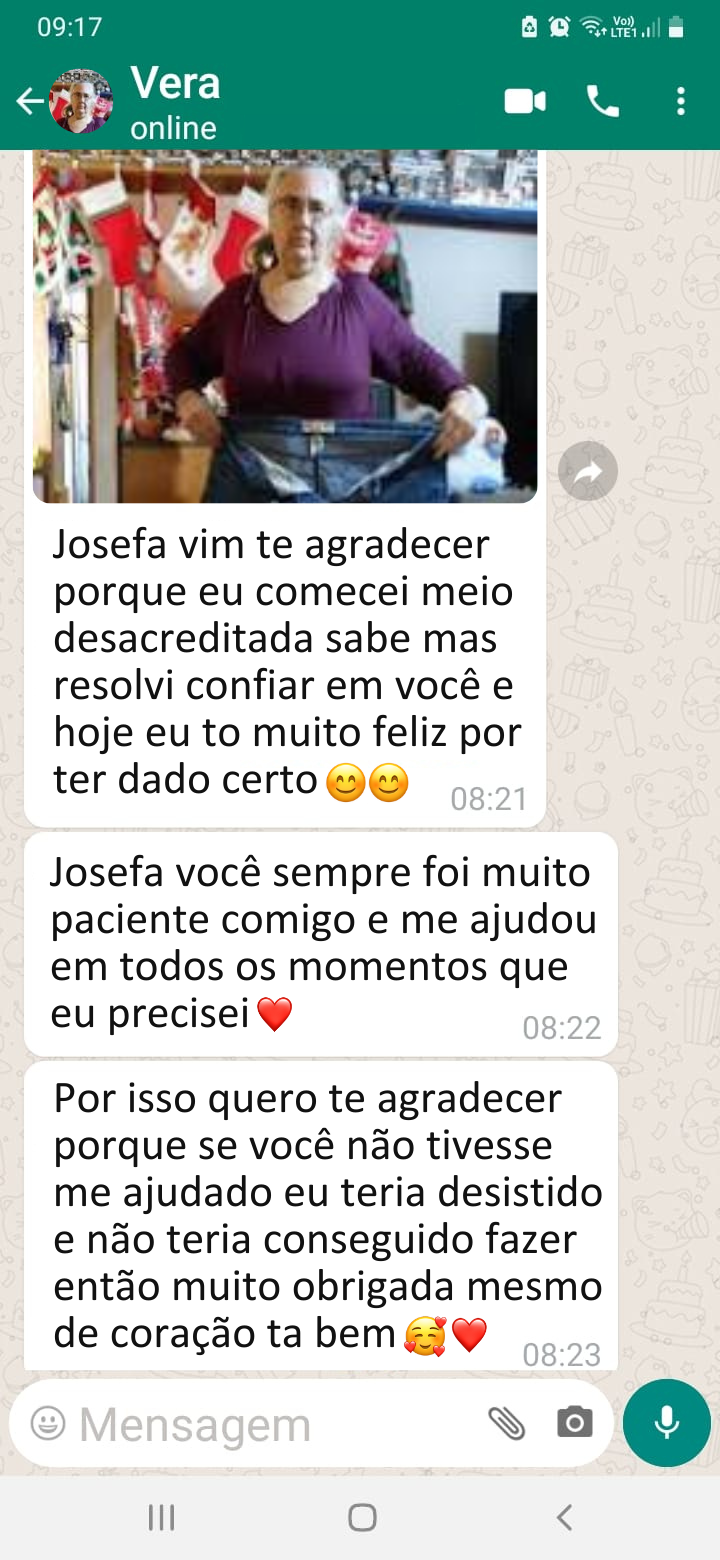The width and height of the screenshot is (720, 1560).
Task: Start a video call with Vera
Action: [x=525, y=101]
